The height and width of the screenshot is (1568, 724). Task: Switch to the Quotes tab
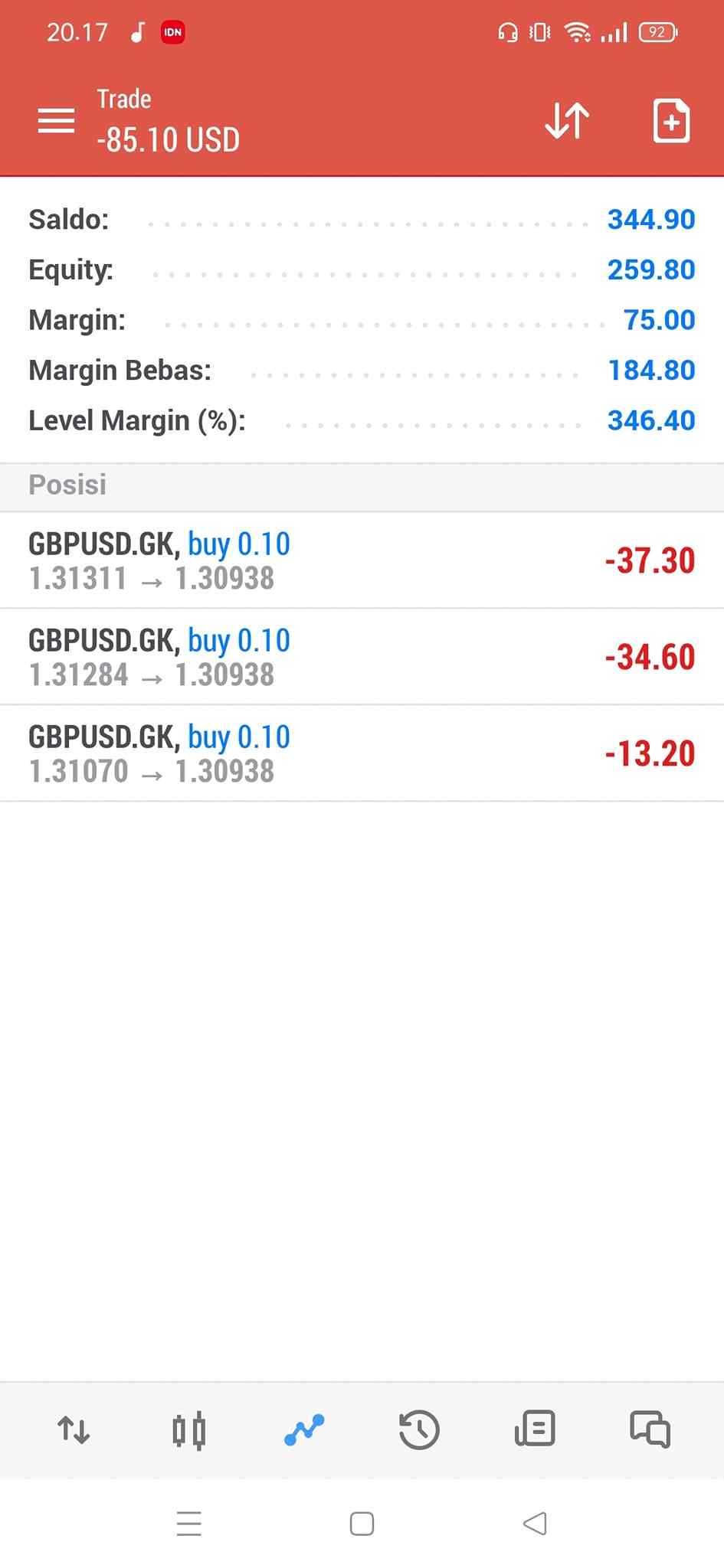coord(74,1430)
